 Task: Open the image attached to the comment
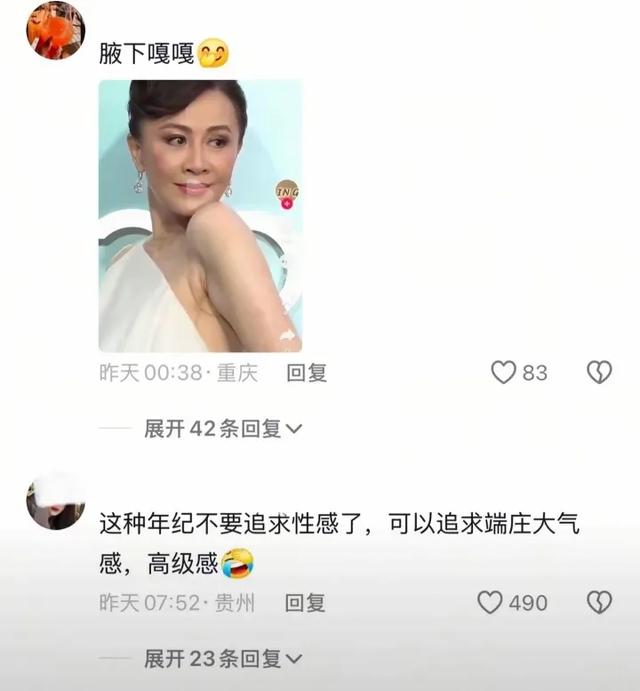tap(200, 215)
